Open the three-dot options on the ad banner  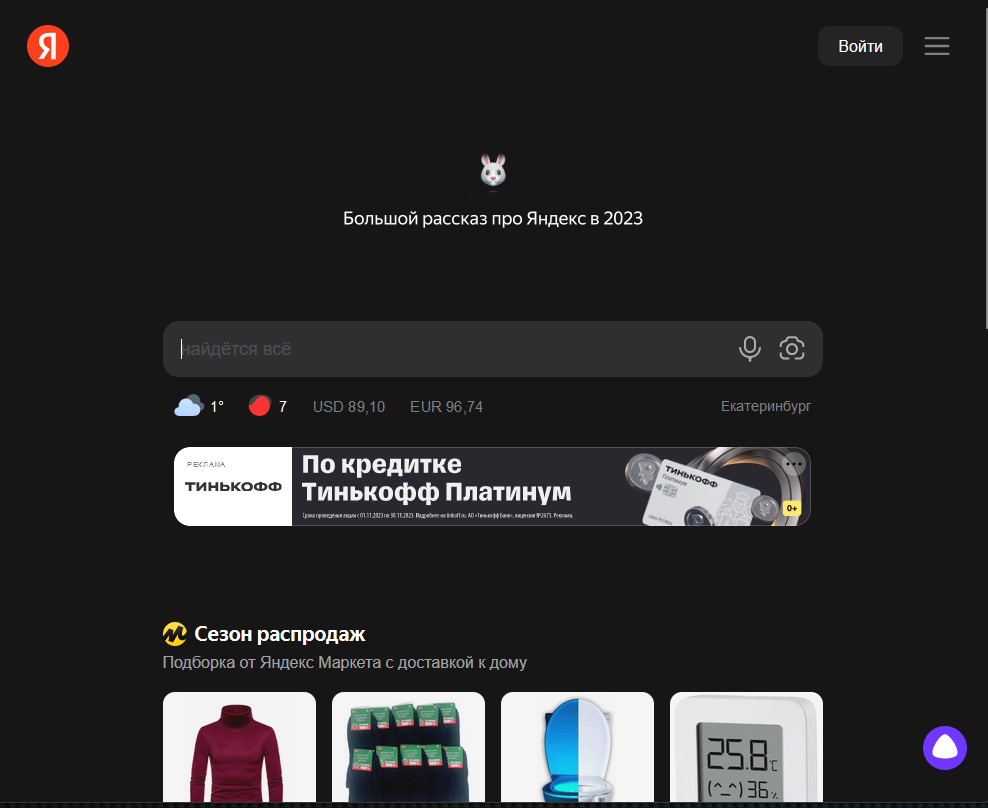coord(794,464)
